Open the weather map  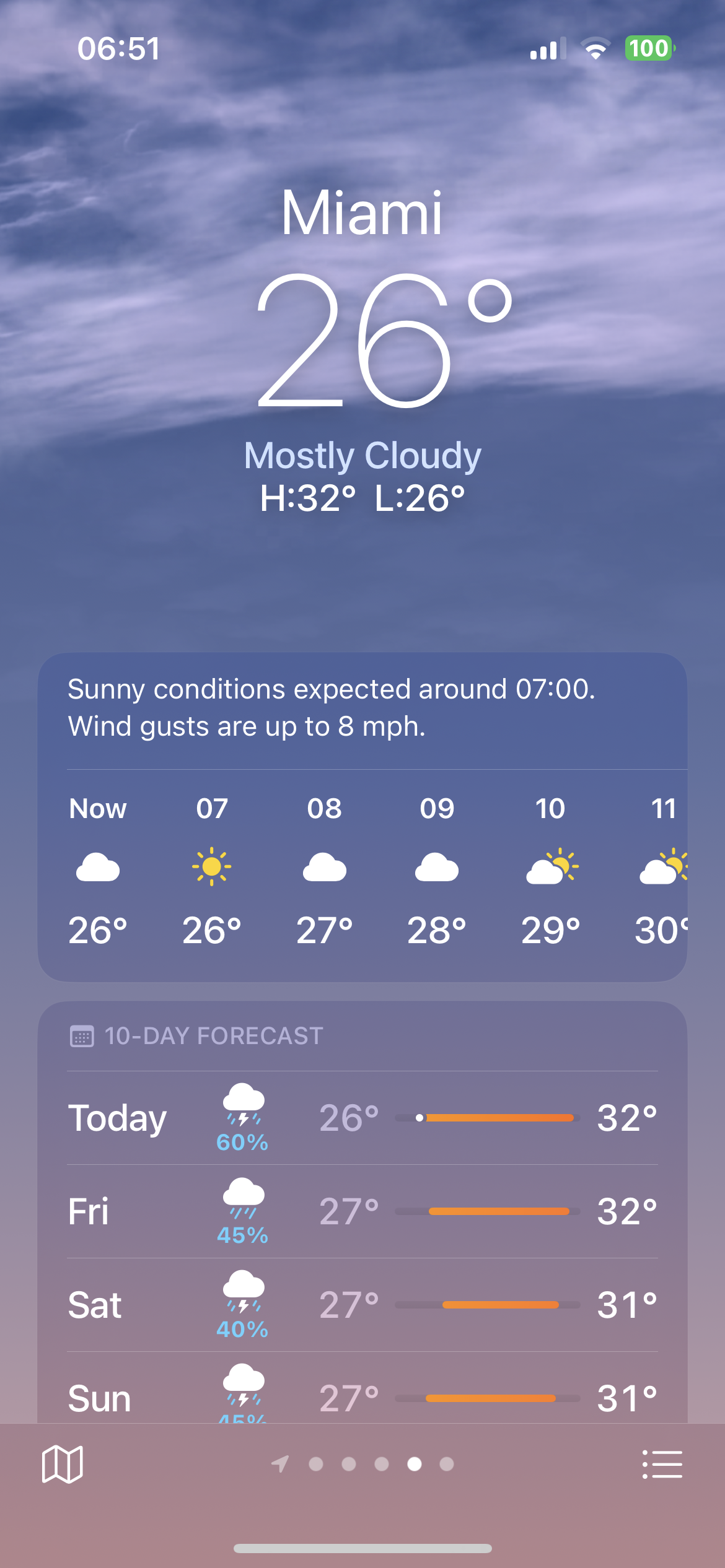(x=62, y=1464)
